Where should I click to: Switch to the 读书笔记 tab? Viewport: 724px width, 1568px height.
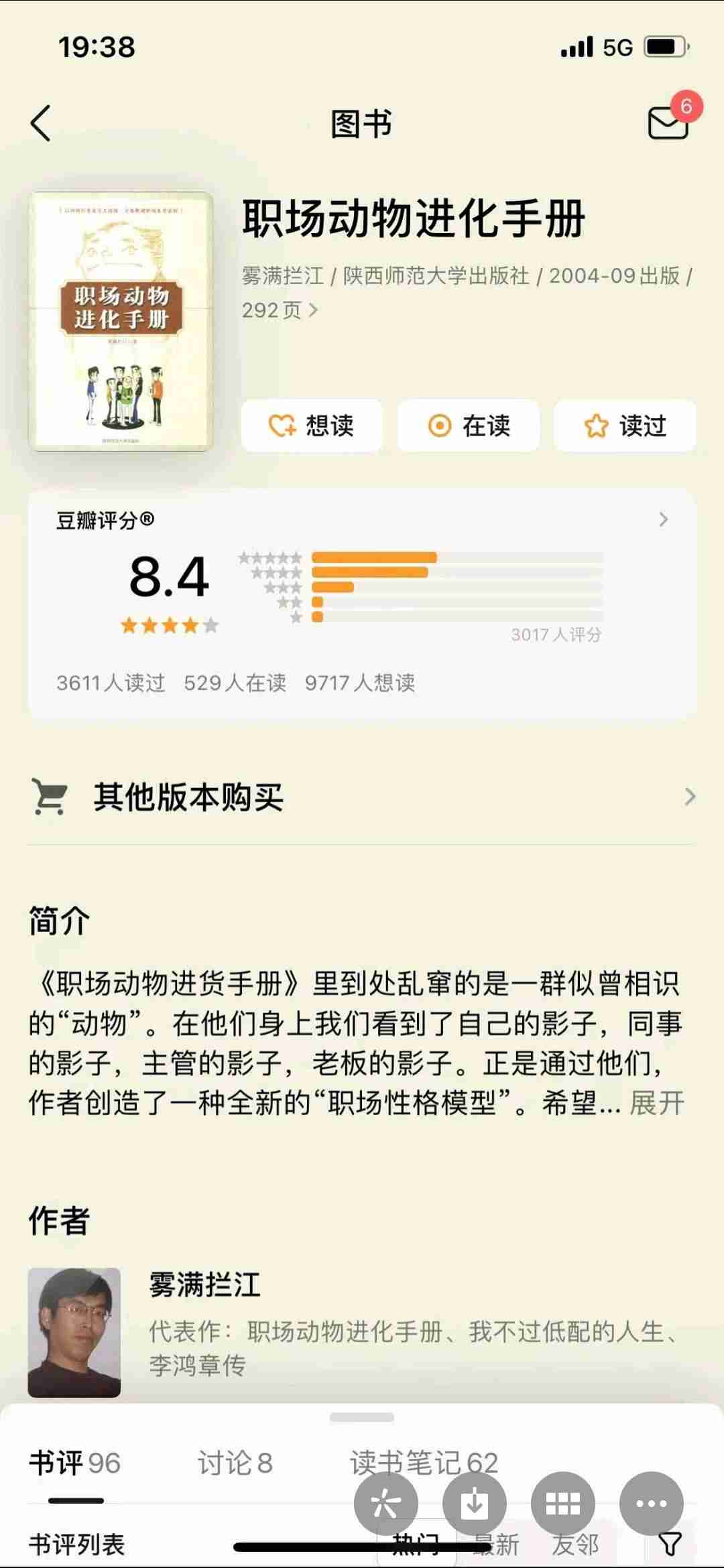[424, 1462]
